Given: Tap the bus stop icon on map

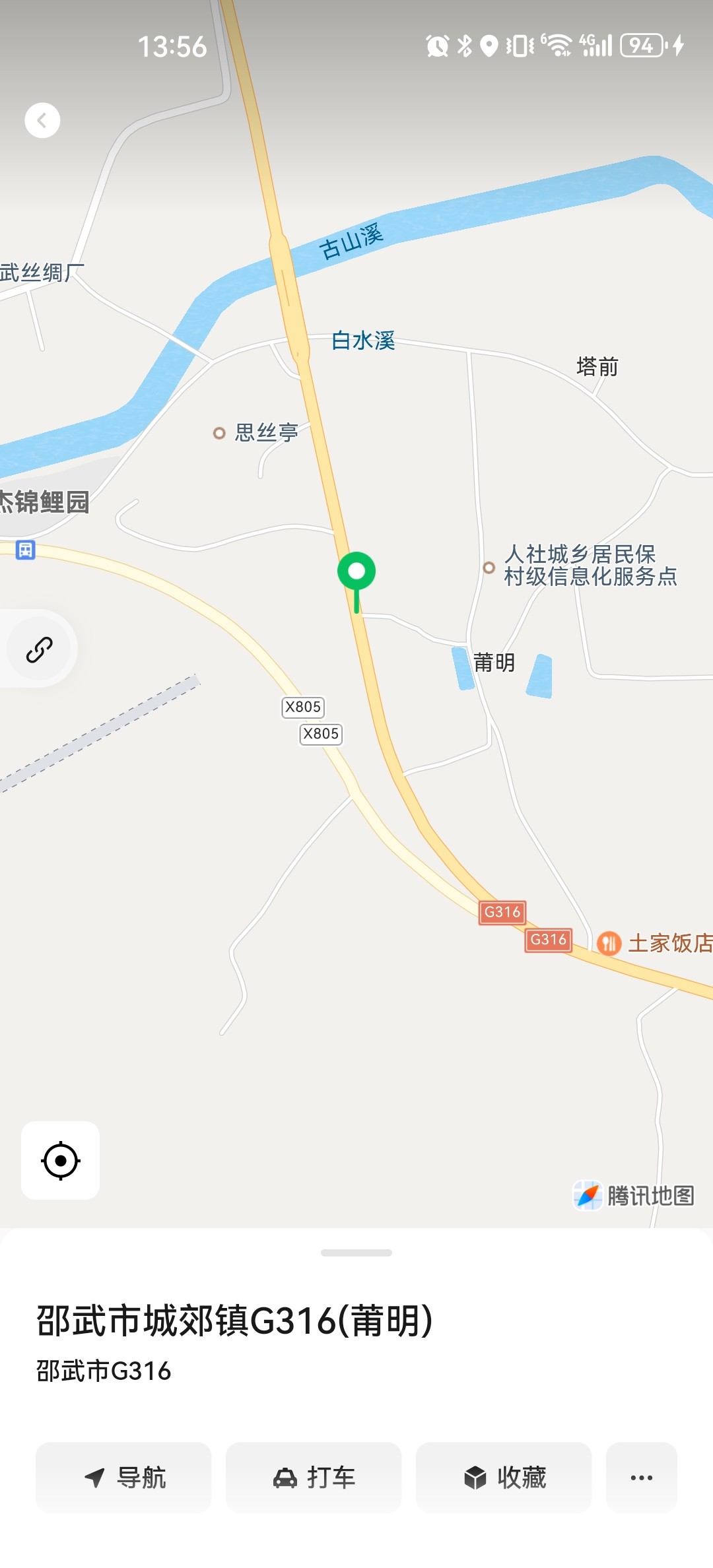Looking at the screenshot, I should (x=25, y=550).
